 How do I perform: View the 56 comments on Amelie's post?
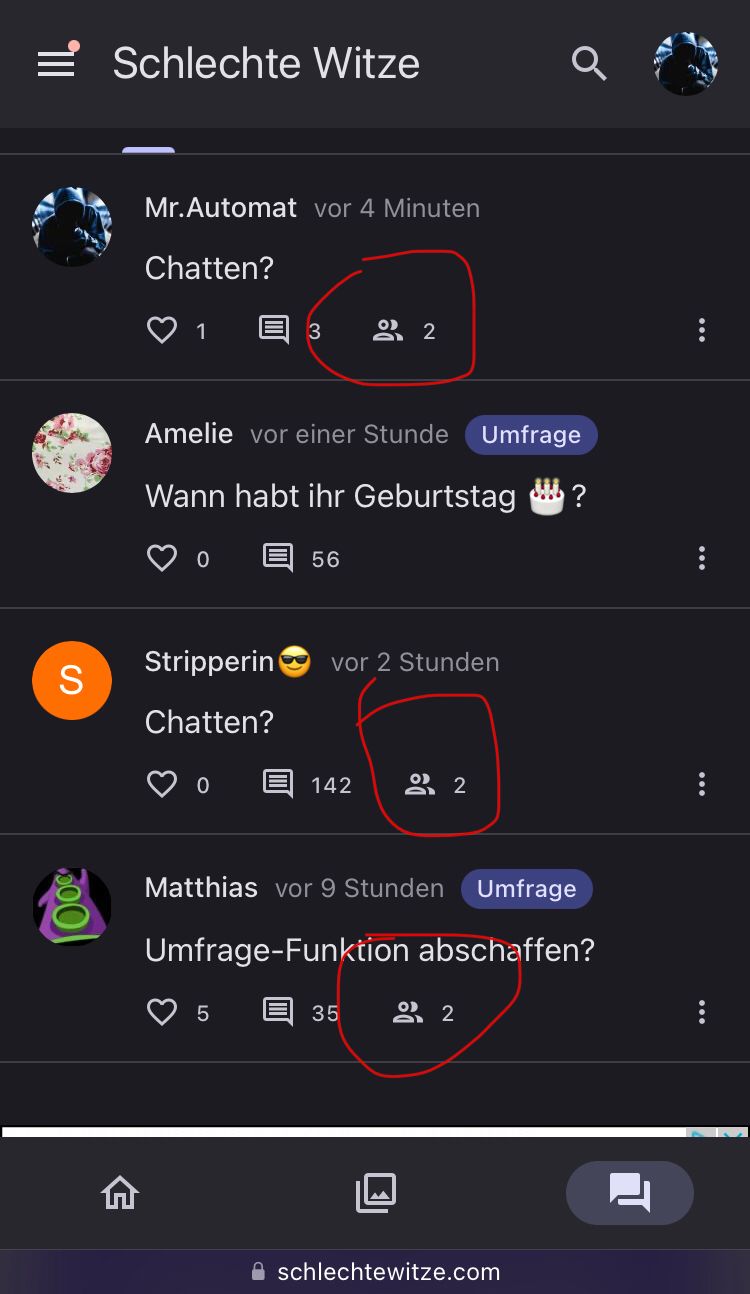coord(278,558)
